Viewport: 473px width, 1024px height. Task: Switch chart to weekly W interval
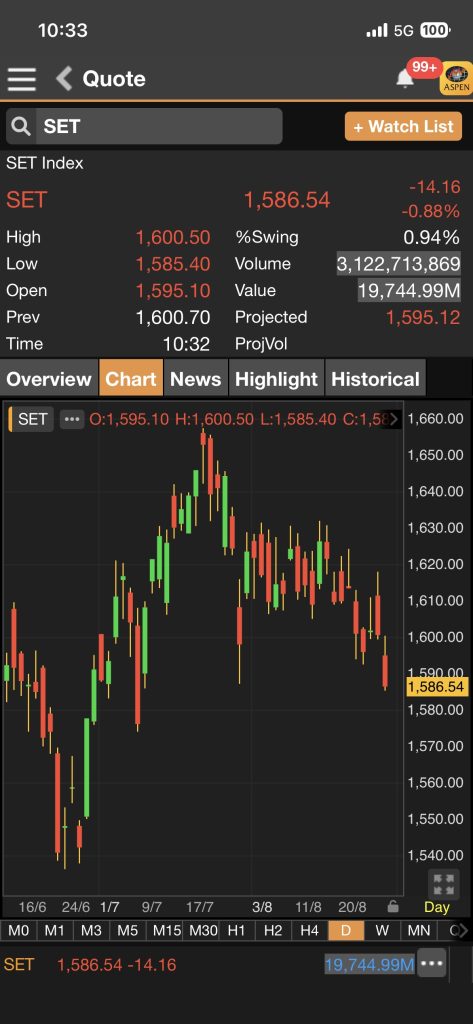382,931
